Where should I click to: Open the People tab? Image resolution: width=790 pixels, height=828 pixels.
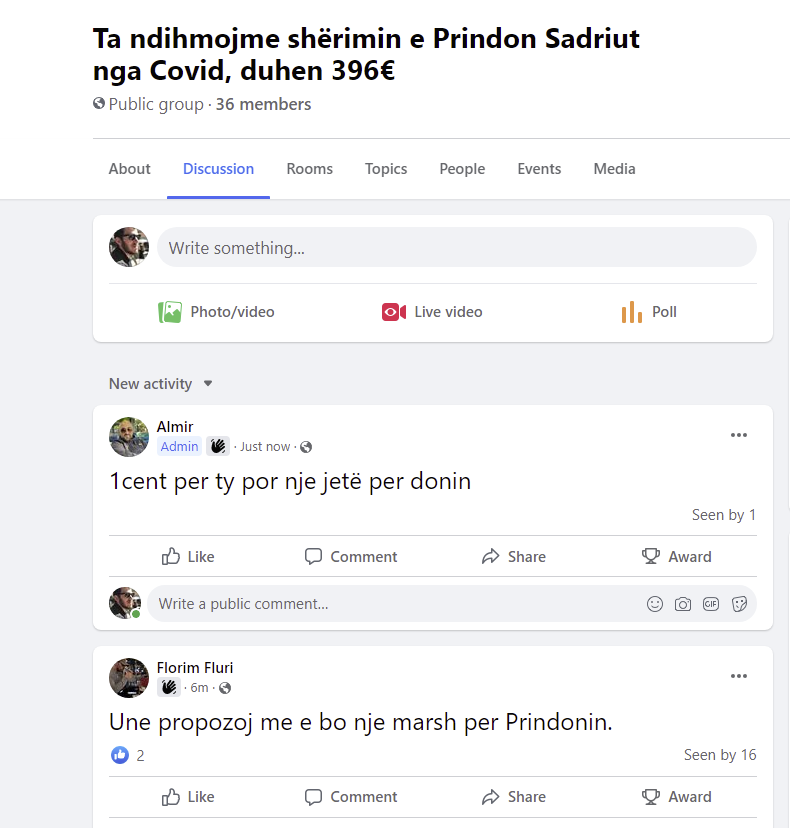pyautogui.click(x=462, y=169)
